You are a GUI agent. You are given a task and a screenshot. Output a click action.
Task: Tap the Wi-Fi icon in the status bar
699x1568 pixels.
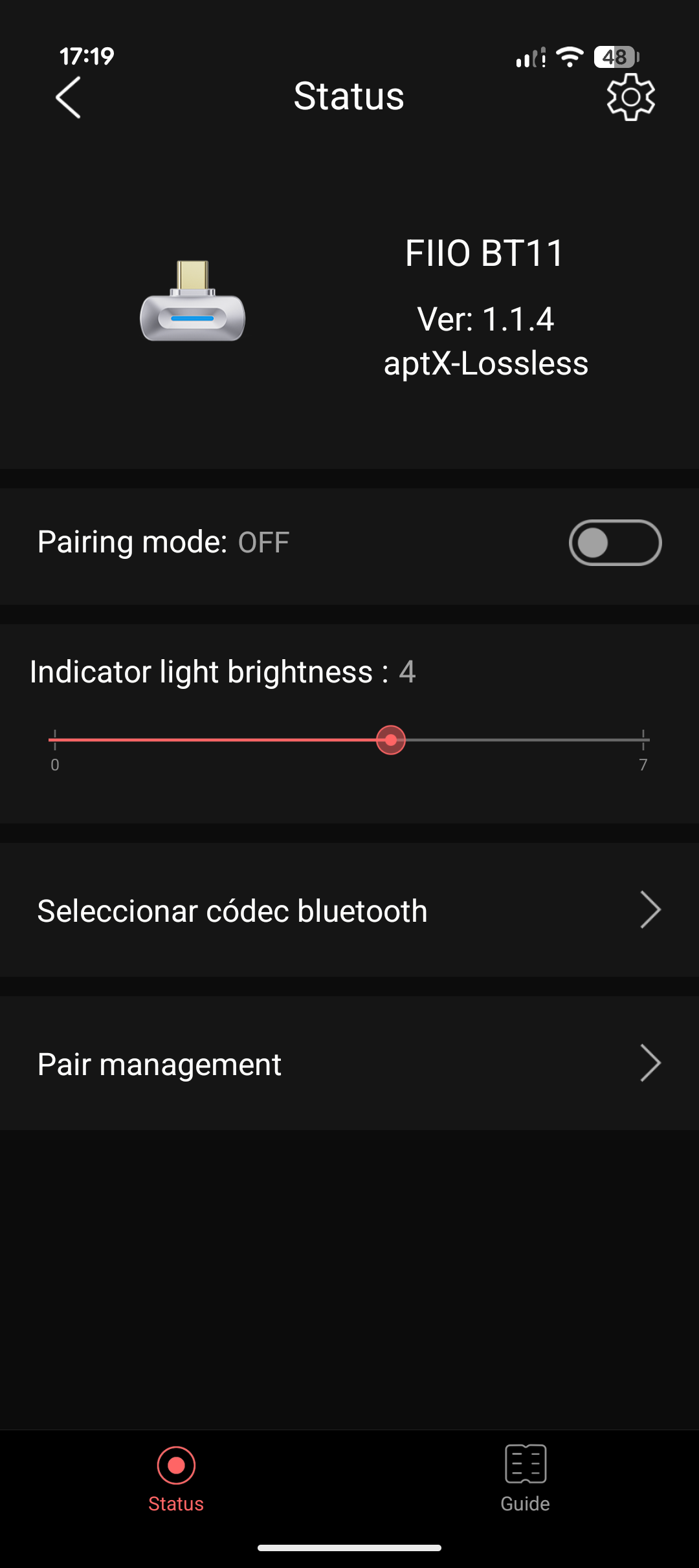[x=570, y=57]
